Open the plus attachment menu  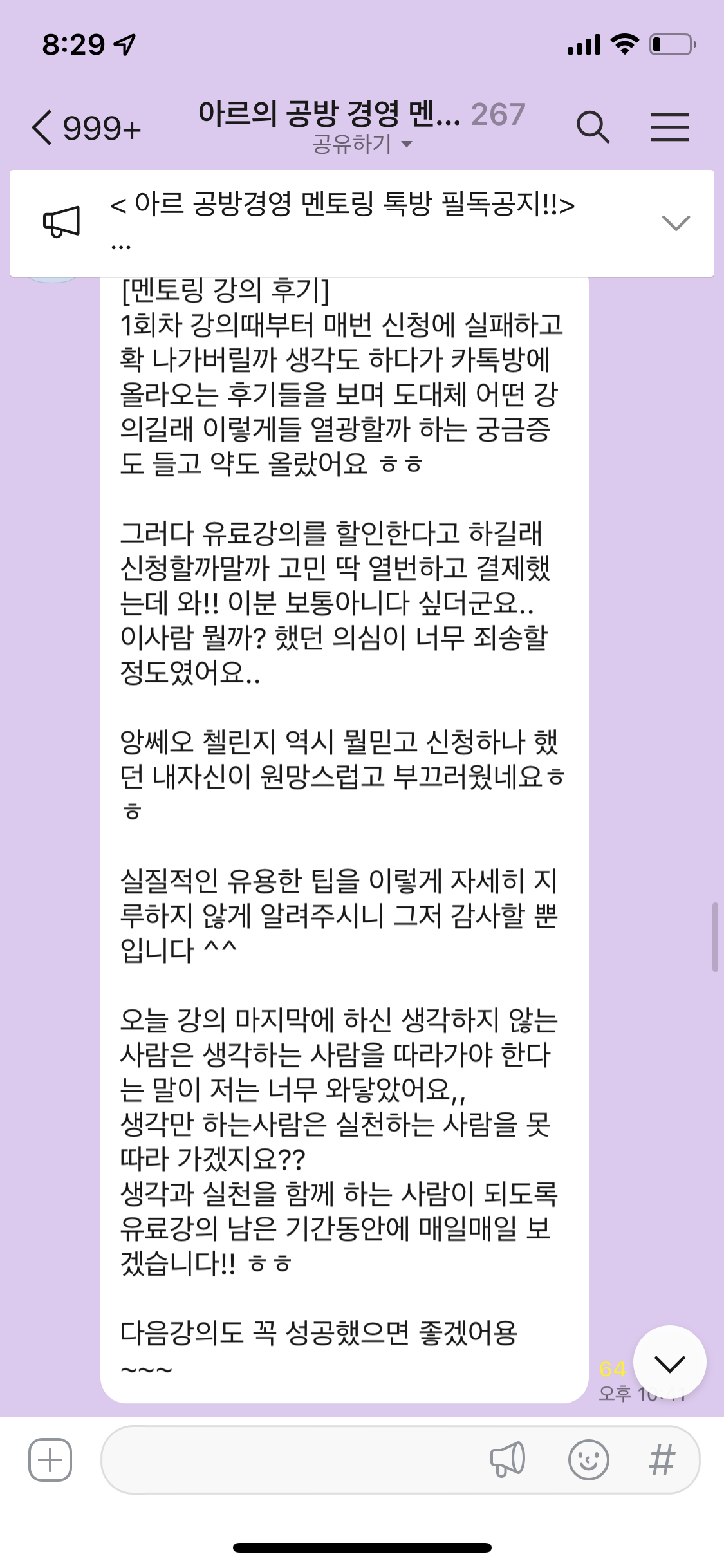point(50,1459)
